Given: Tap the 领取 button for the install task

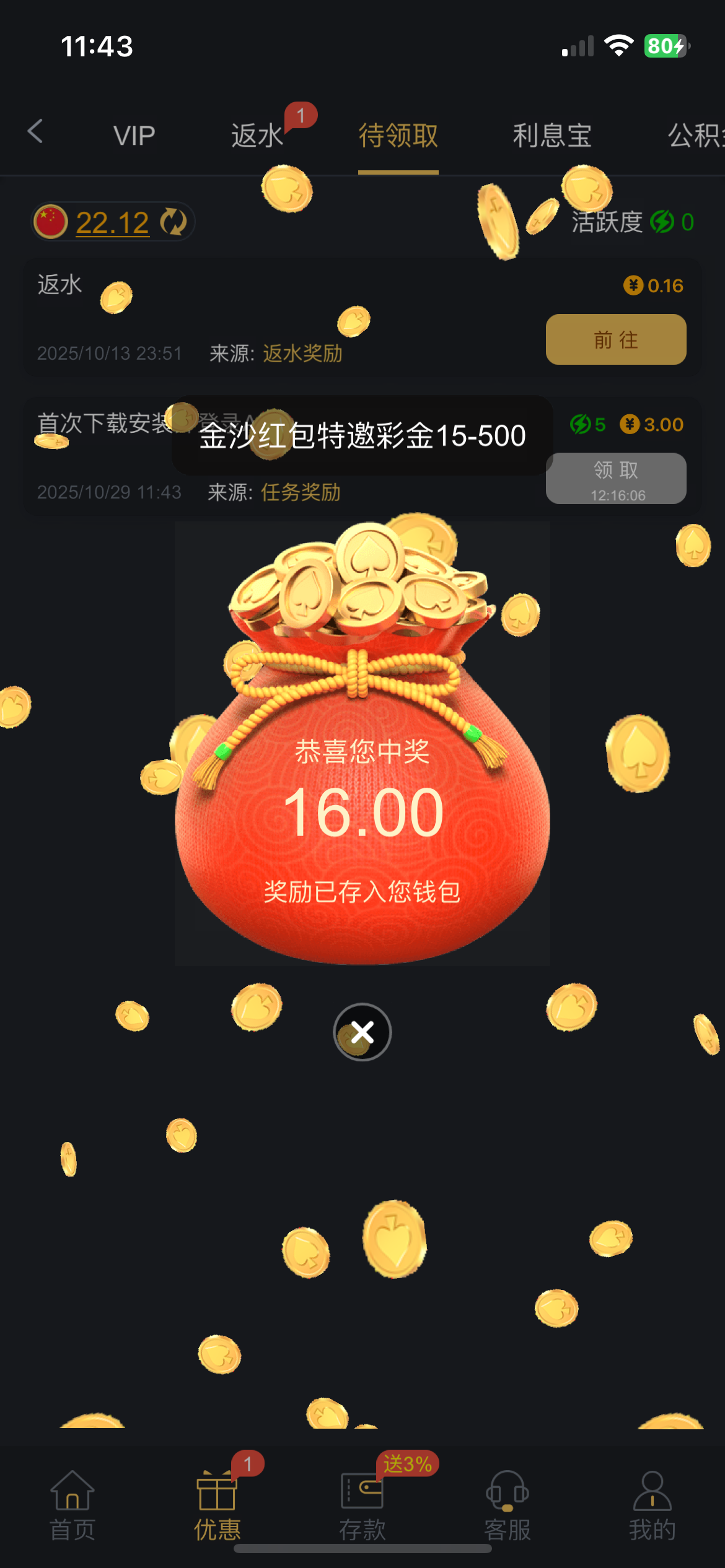Looking at the screenshot, I should [x=615, y=478].
